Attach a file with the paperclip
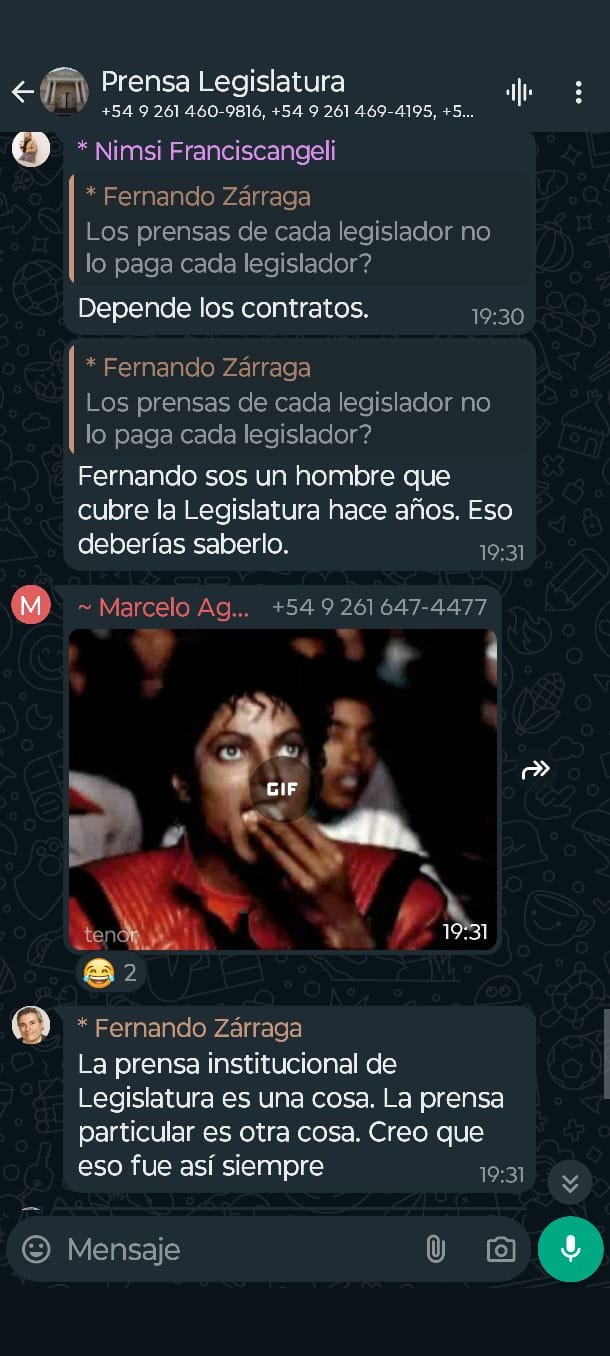This screenshot has height=1356, width=610. tap(435, 1249)
